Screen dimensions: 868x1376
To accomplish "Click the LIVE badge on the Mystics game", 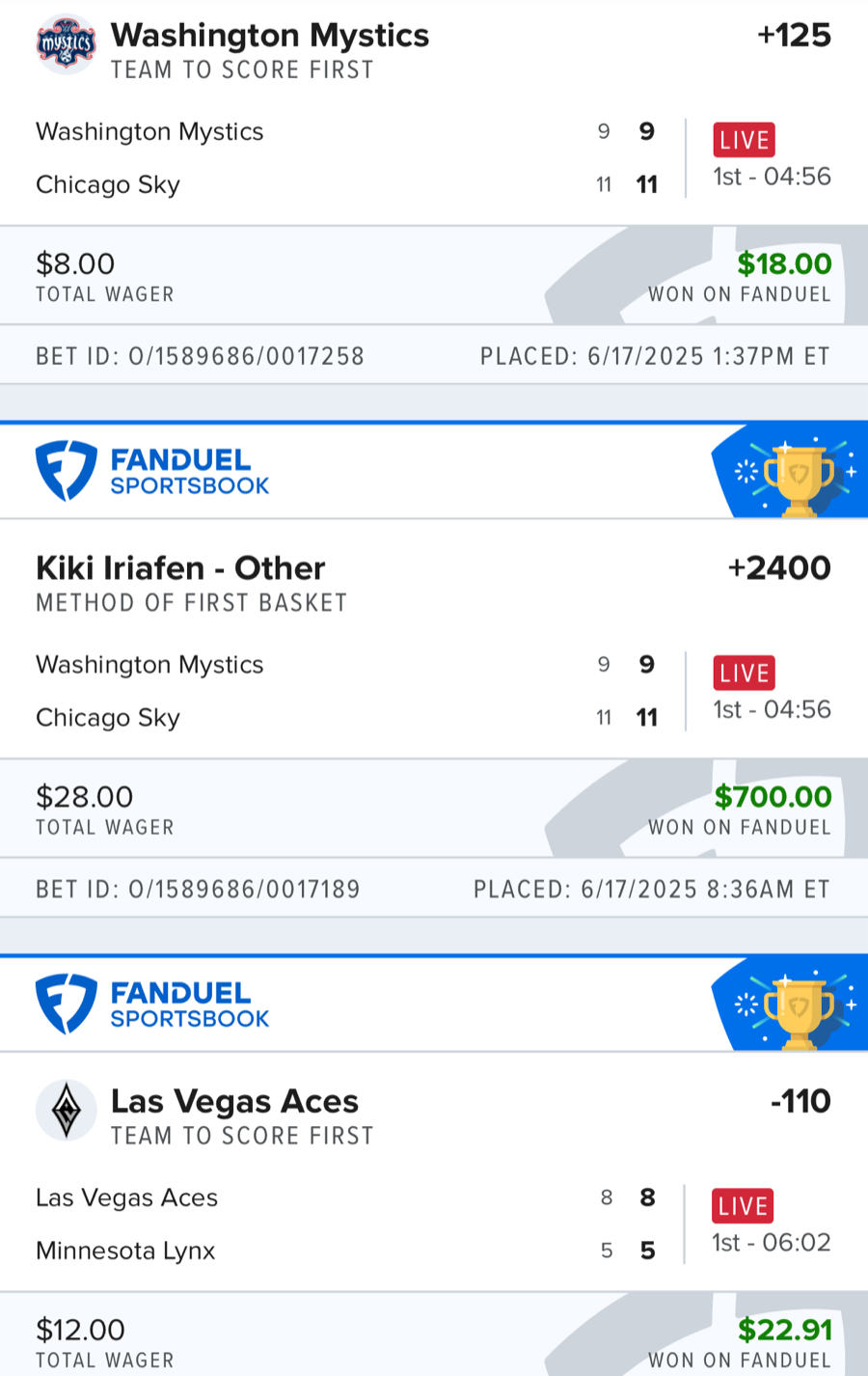I will click(x=743, y=139).
